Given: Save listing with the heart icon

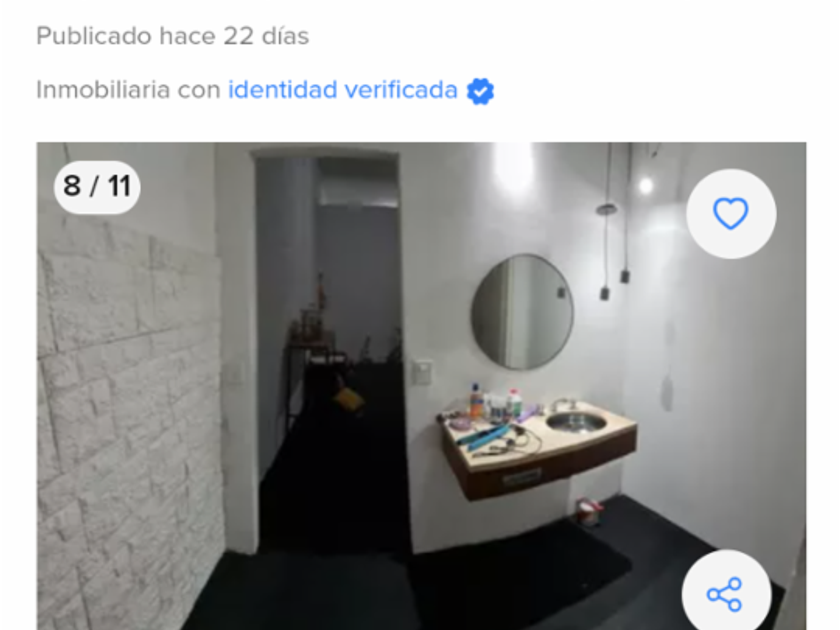Looking at the screenshot, I should [731, 214].
